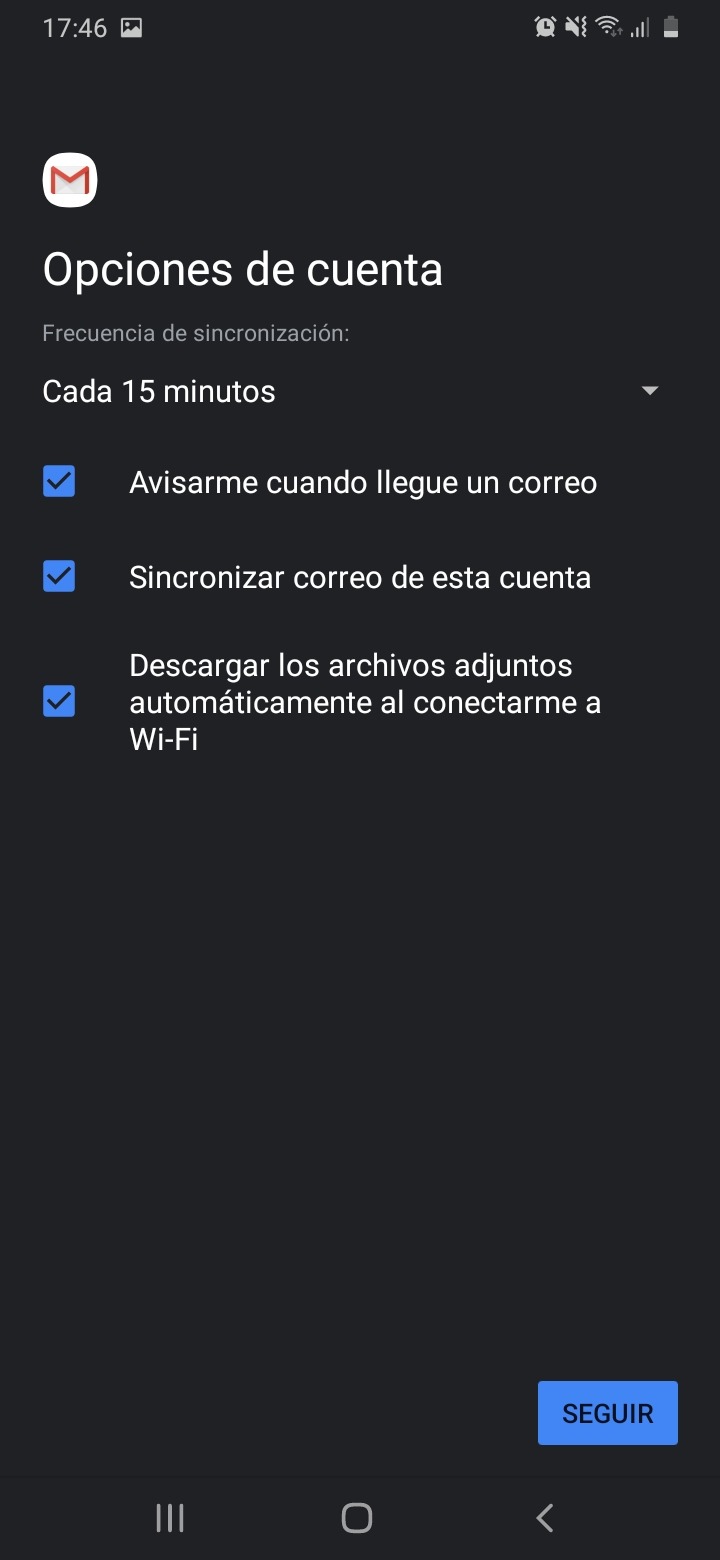Toggle automatic attachment download on Wi-Fi

[x=59, y=702]
